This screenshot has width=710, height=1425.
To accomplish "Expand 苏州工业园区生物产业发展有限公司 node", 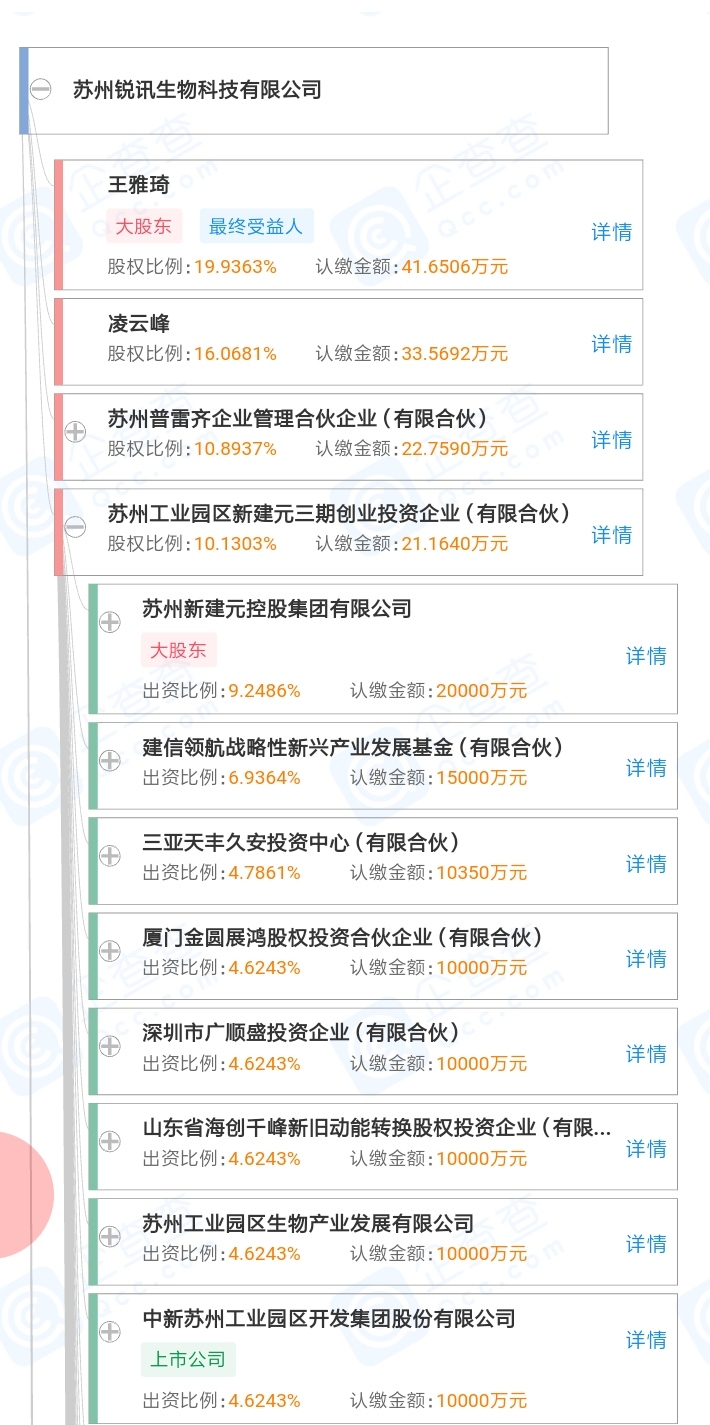I will (110, 1236).
